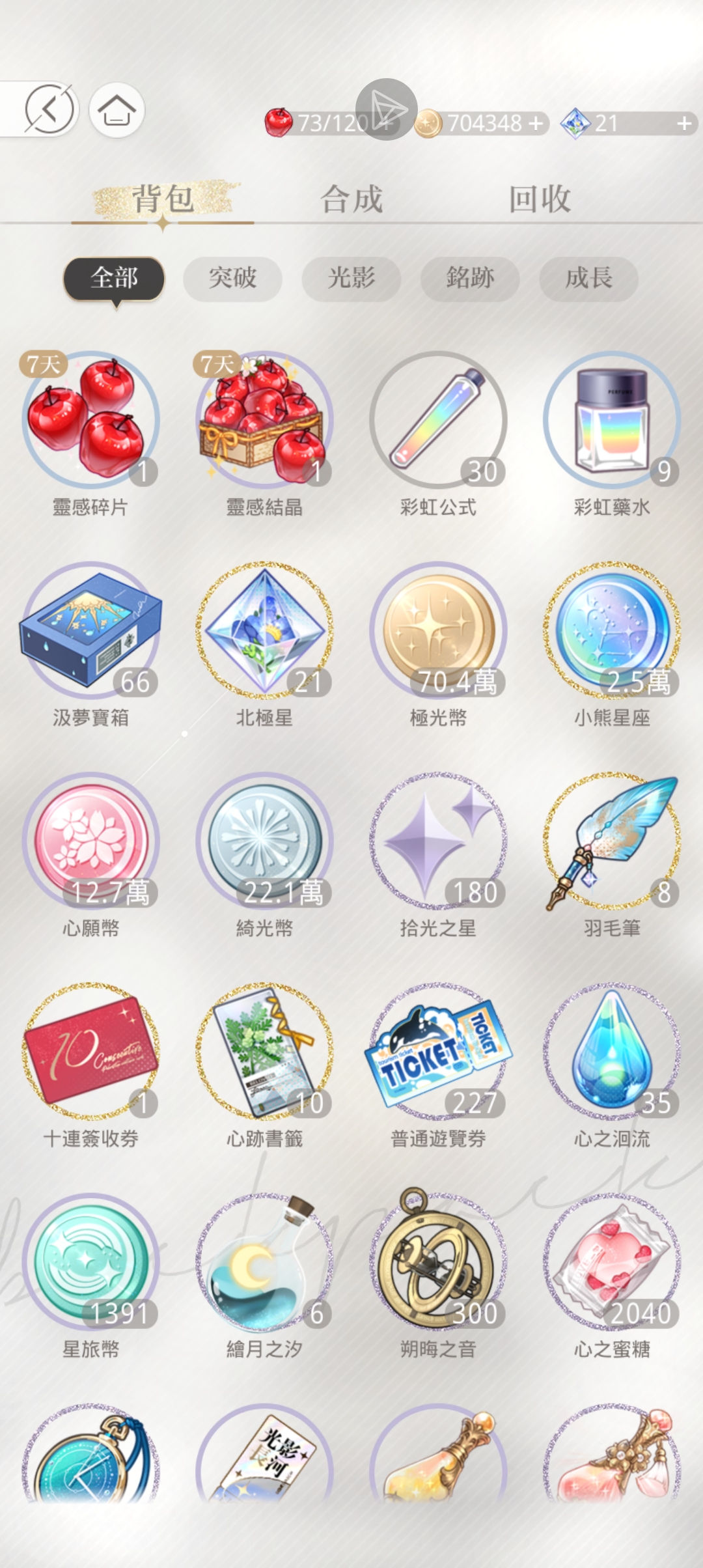View the 北極星 item
Image resolution: width=703 pixels, height=1568 pixels.
(264, 630)
